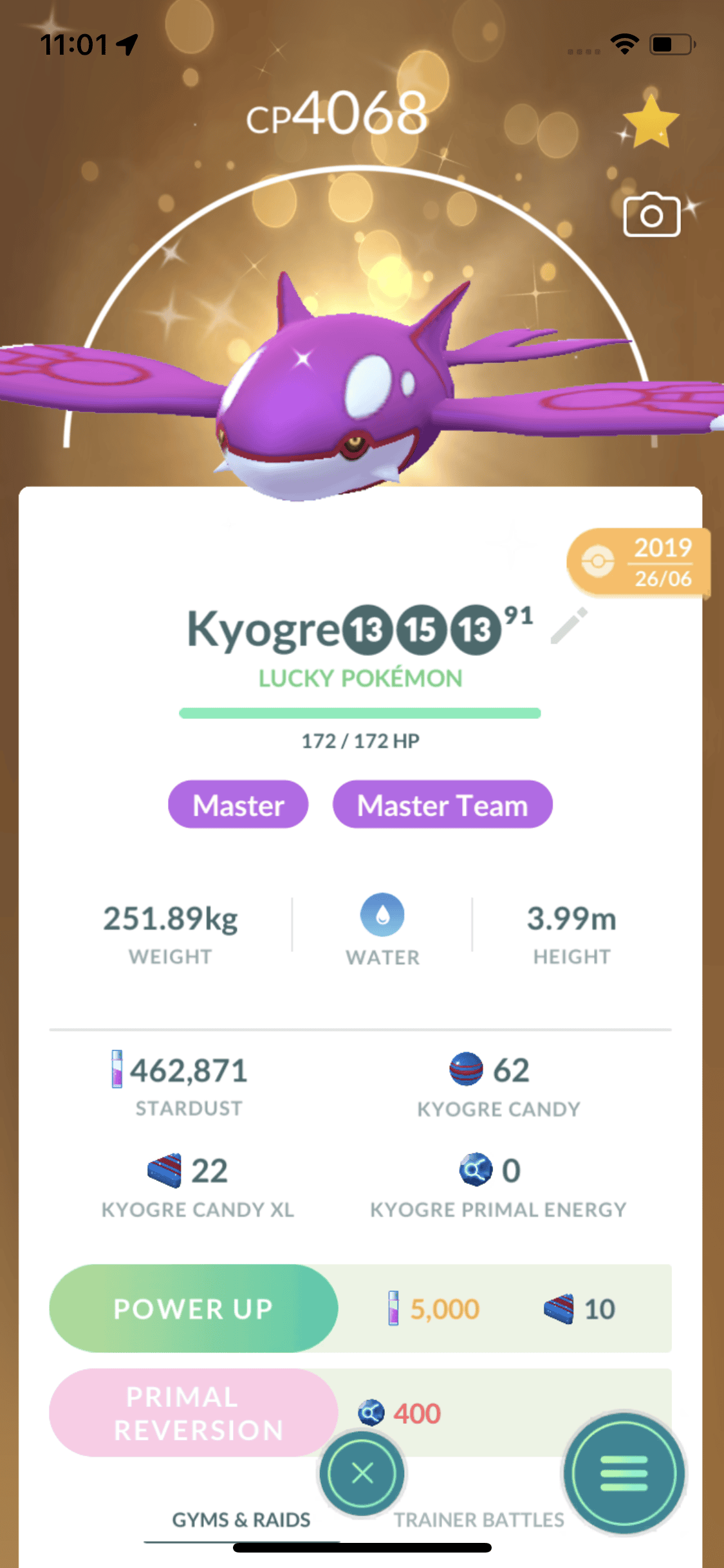724x1568 pixels.
Task: Edit Kyogre's nickname with the pencil
Action: pyautogui.click(x=570, y=626)
